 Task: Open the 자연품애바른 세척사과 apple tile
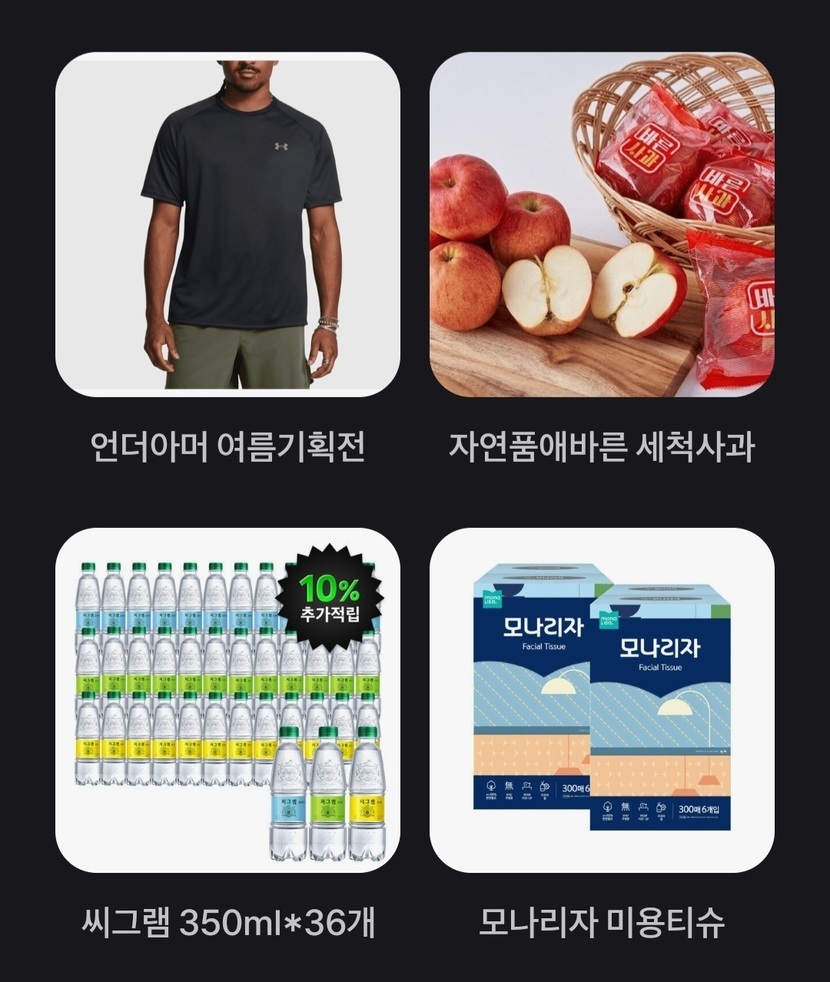click(x=602, y=225)
